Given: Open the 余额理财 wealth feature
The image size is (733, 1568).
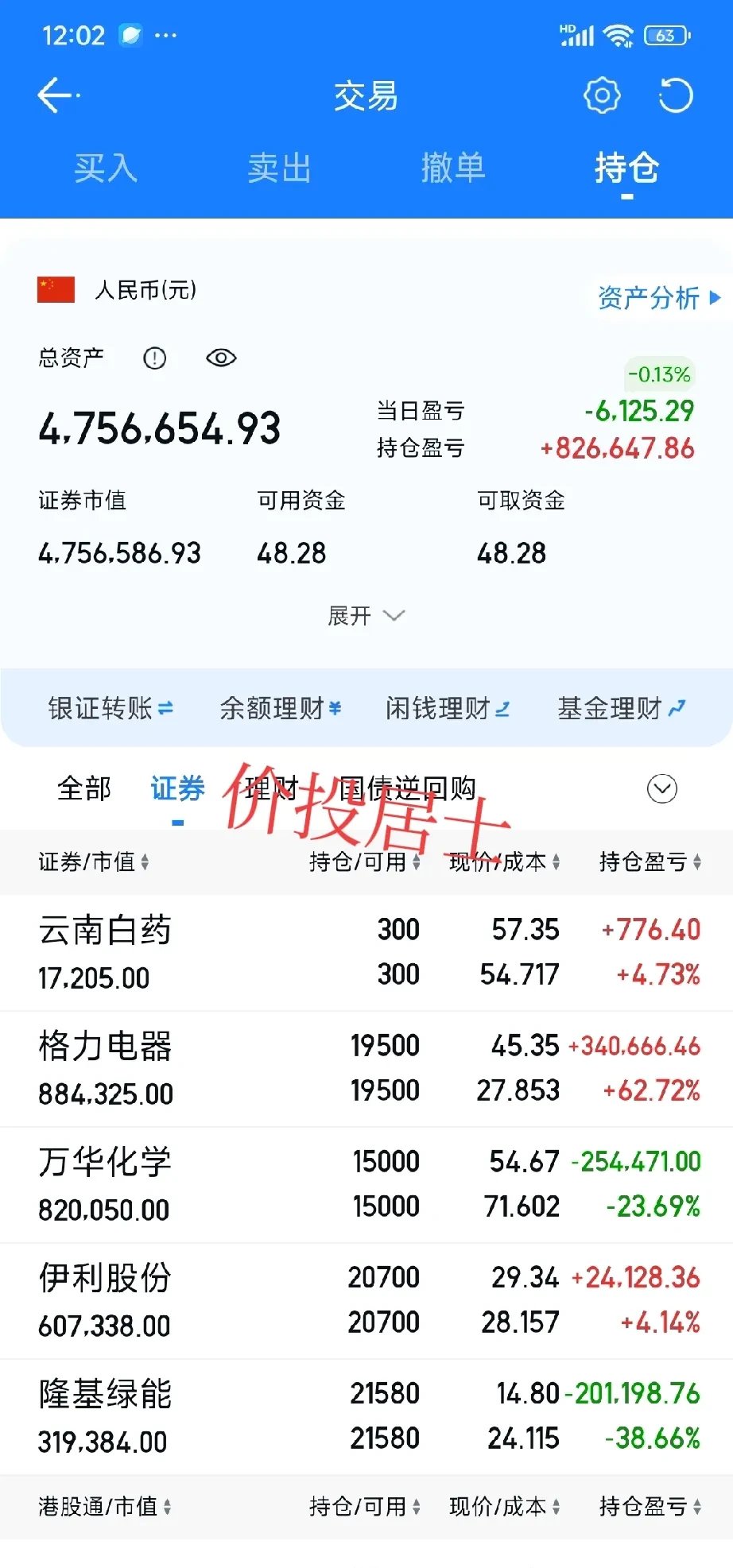Looking at the screenshot, I should pyautogui.click(x=280, y=707).
